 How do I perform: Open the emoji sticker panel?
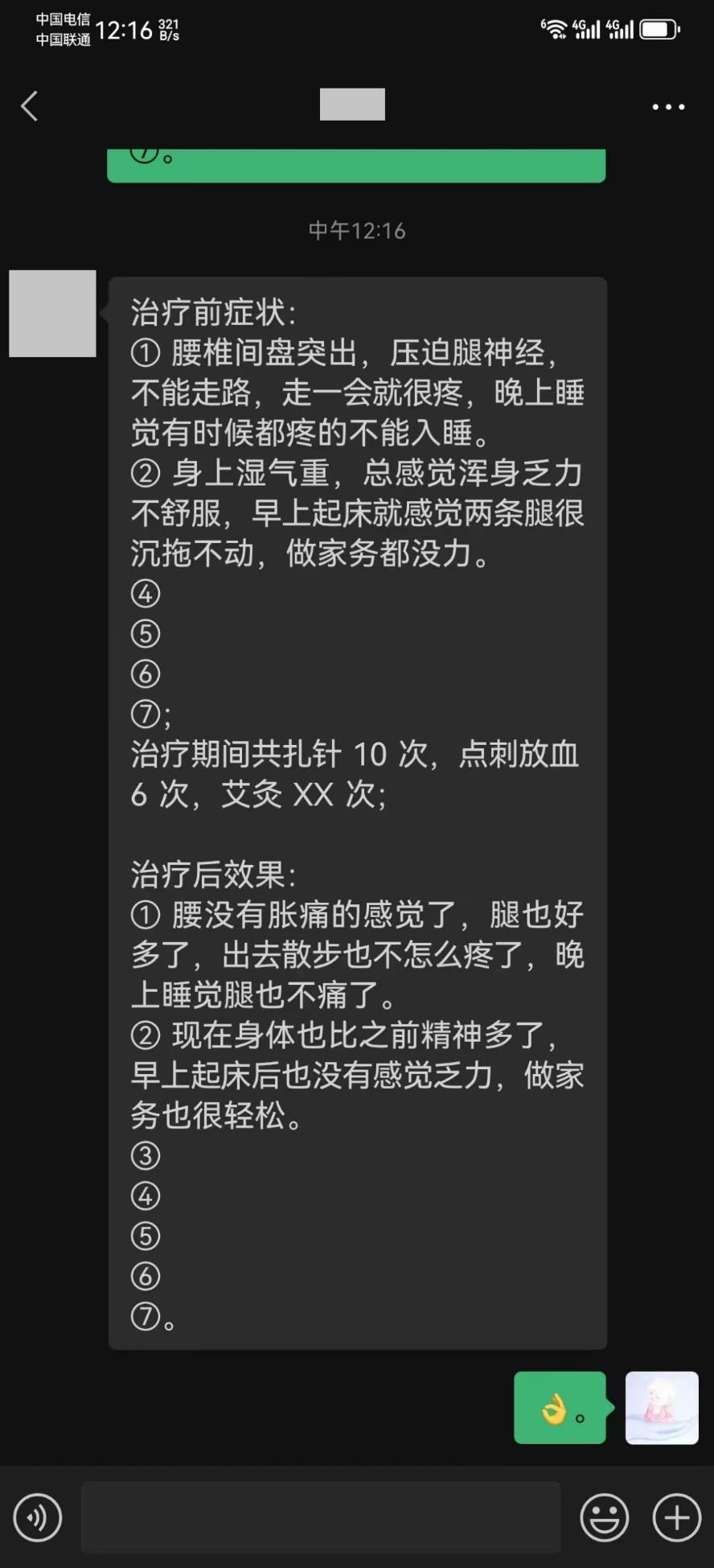tap(604, 1517)
